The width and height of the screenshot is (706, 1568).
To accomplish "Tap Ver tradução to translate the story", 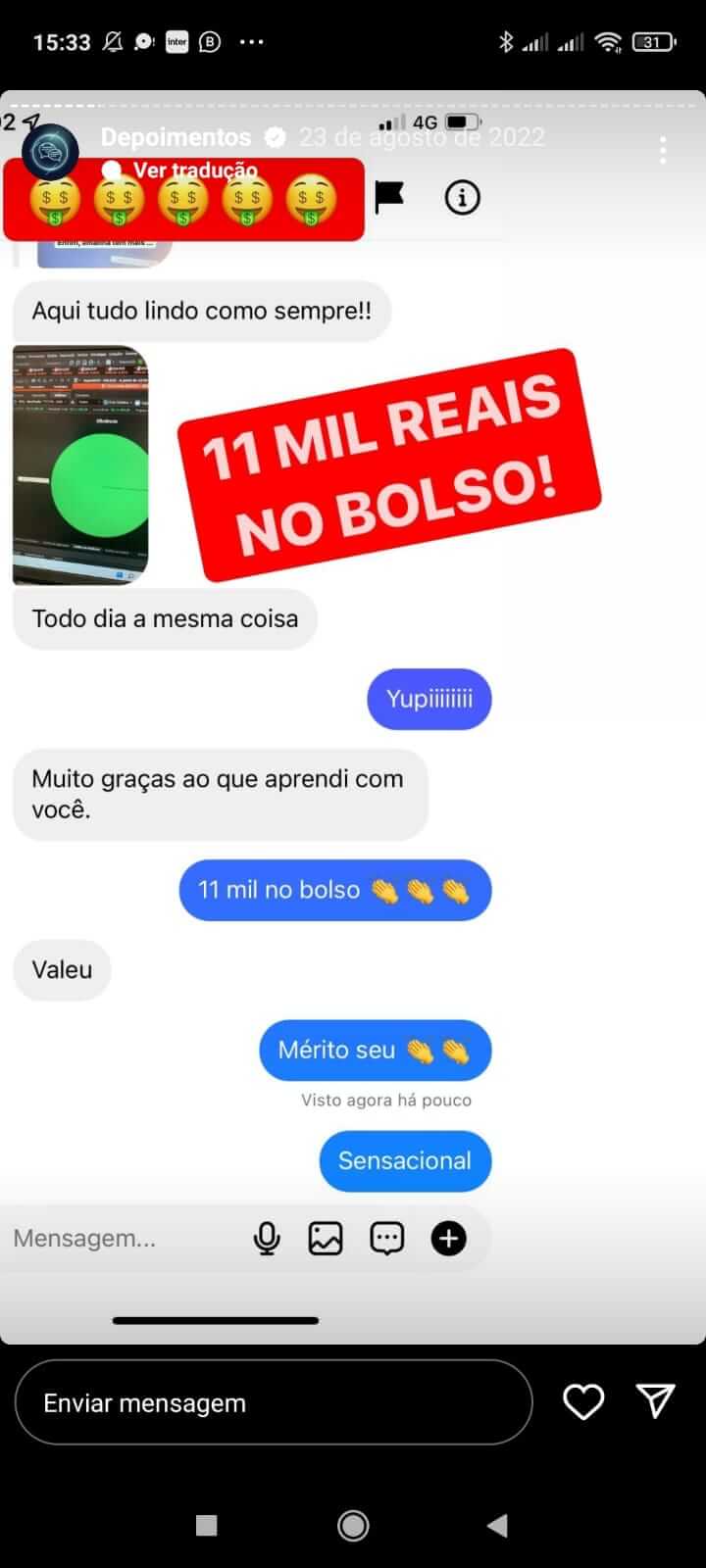I will point(195,170).
